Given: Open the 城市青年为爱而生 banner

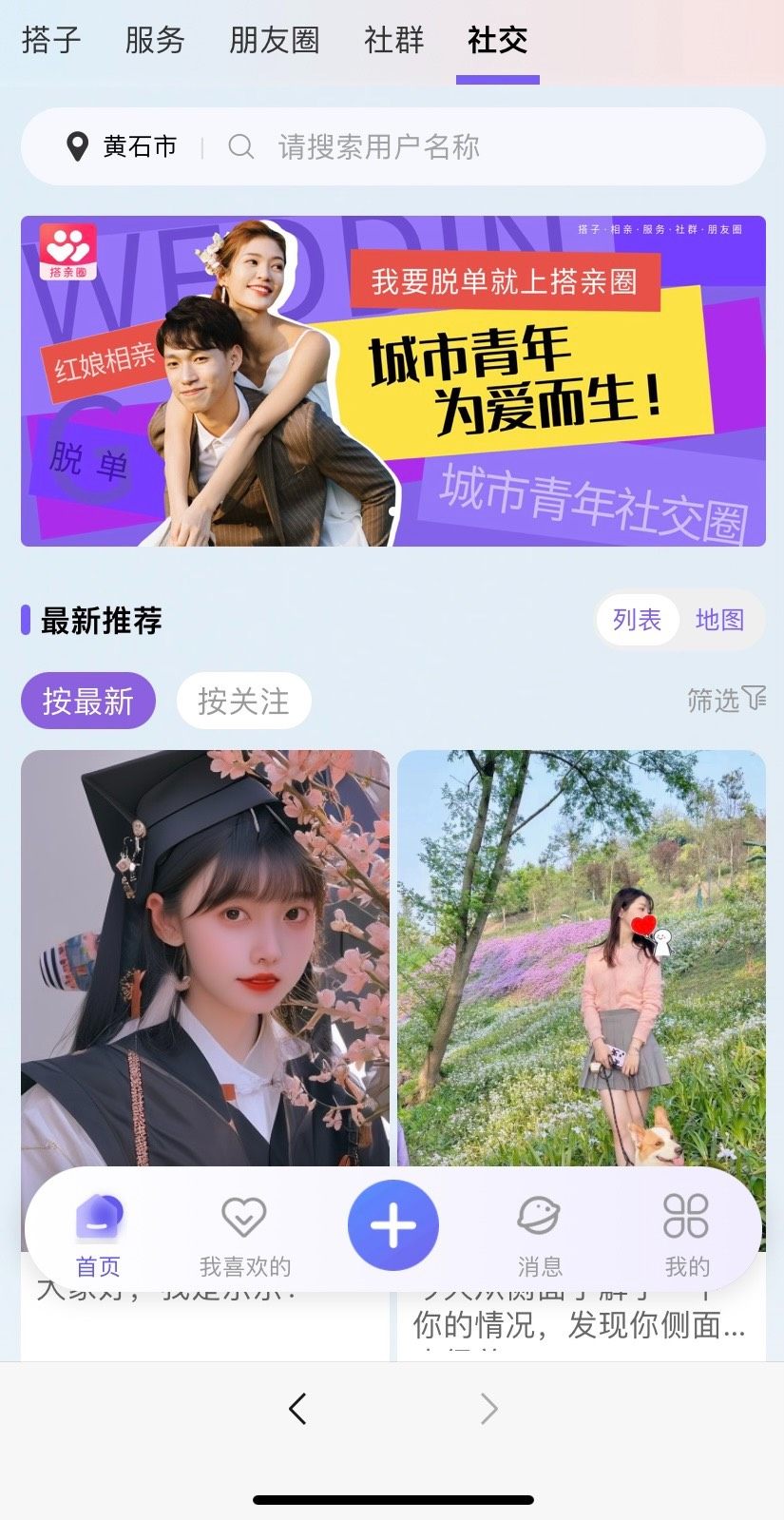Looking at the screenshot, I should 392,380.
